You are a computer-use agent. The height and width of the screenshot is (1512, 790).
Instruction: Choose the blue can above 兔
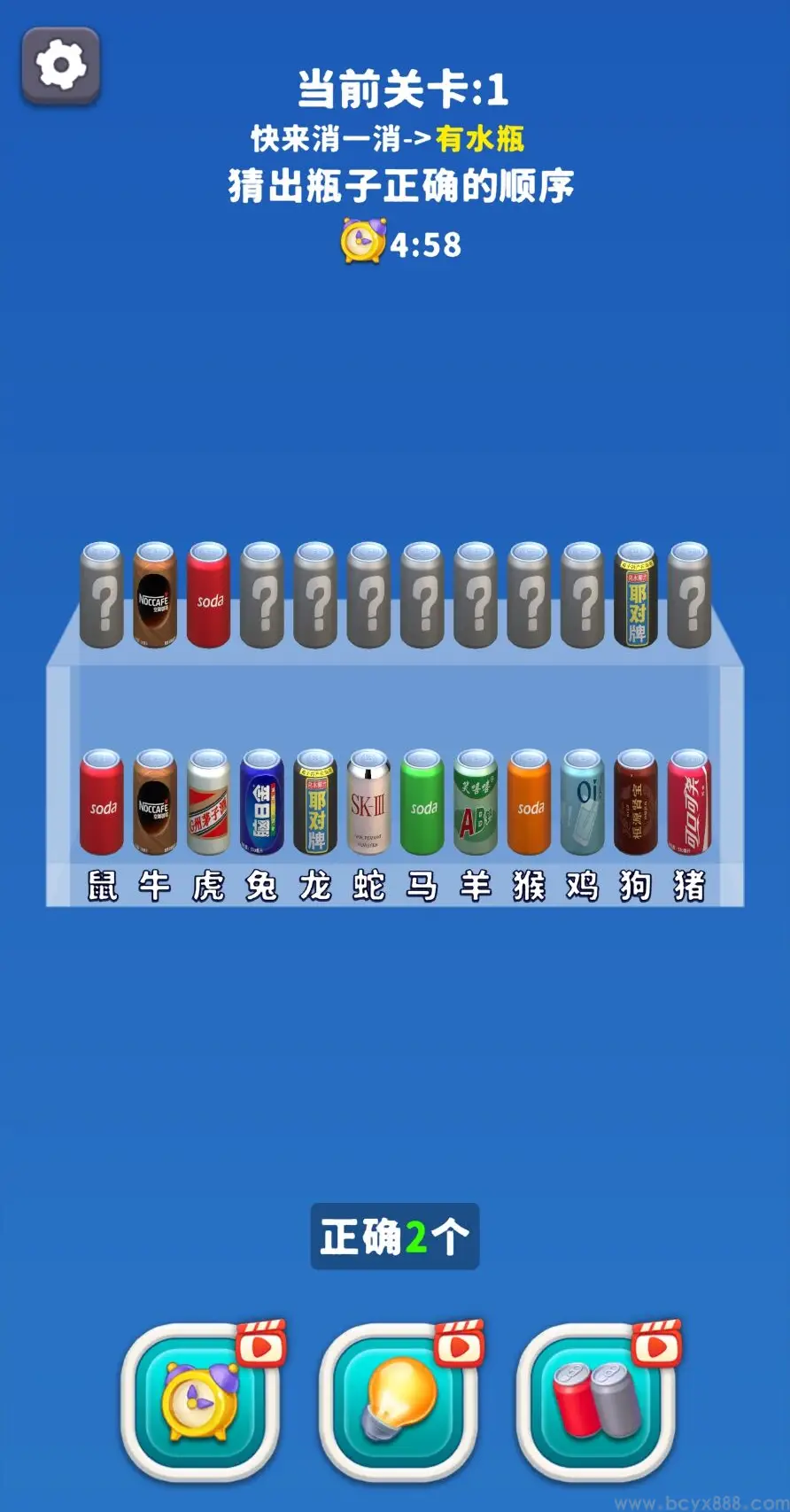tap(262, 803)
